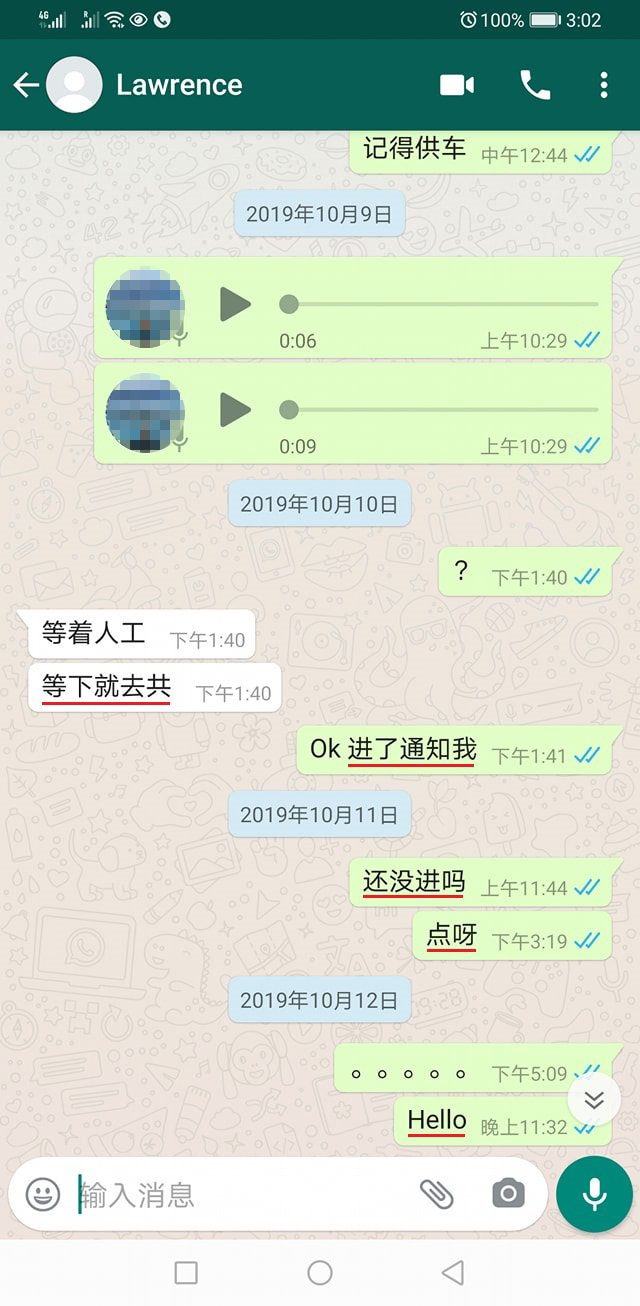Play the 0:09 voice message
This screenshot has height=1306, width=640.
[x=235, y=408]
